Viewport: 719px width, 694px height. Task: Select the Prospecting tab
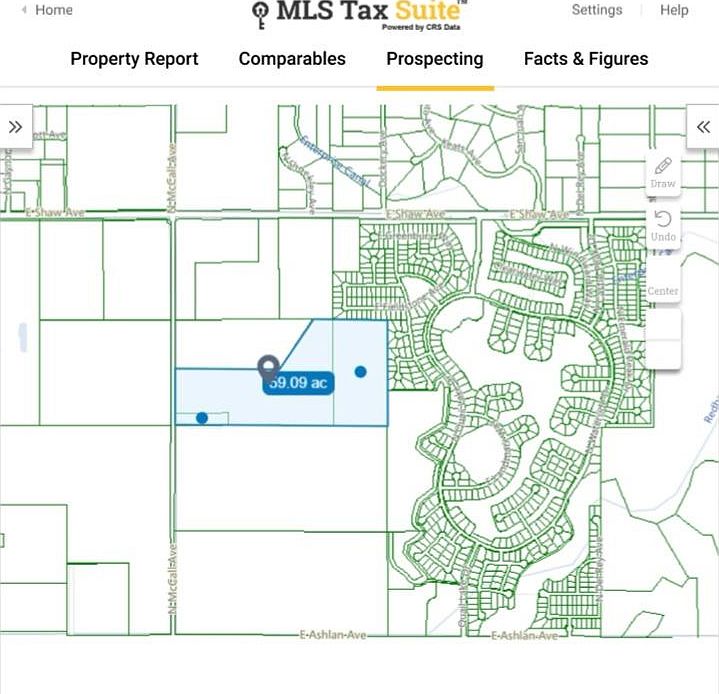(434, 59)
